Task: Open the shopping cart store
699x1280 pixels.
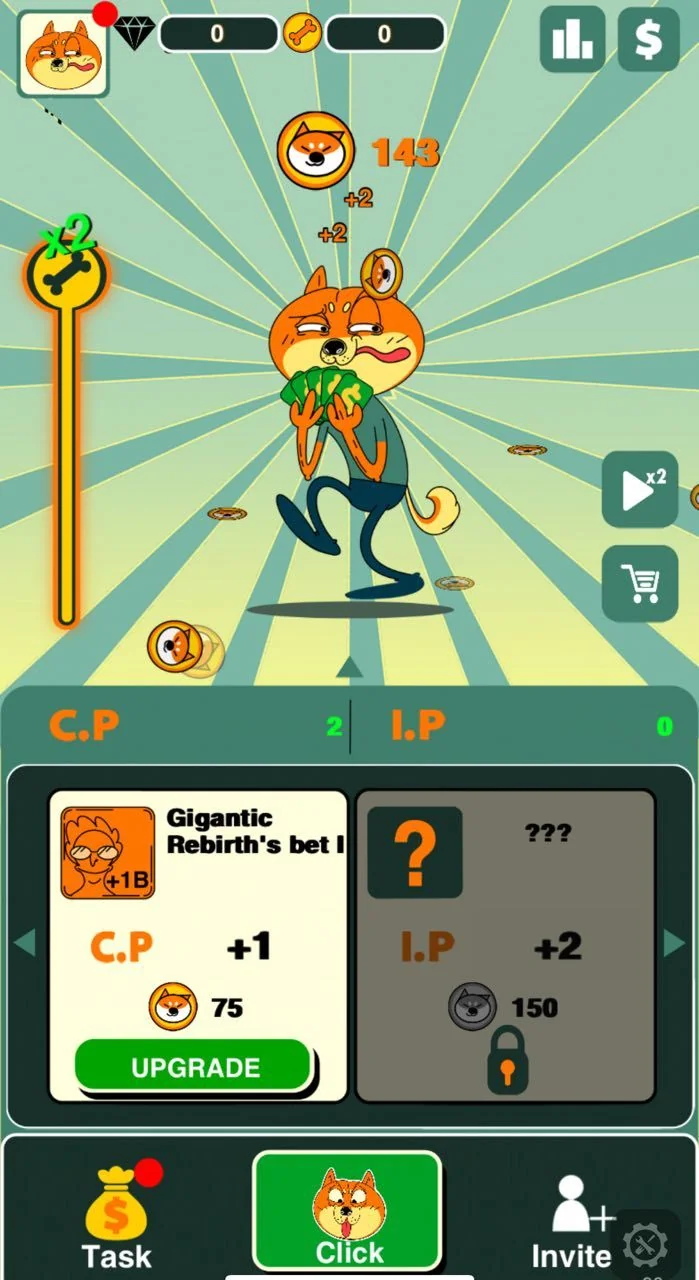Action: [640, 584]
